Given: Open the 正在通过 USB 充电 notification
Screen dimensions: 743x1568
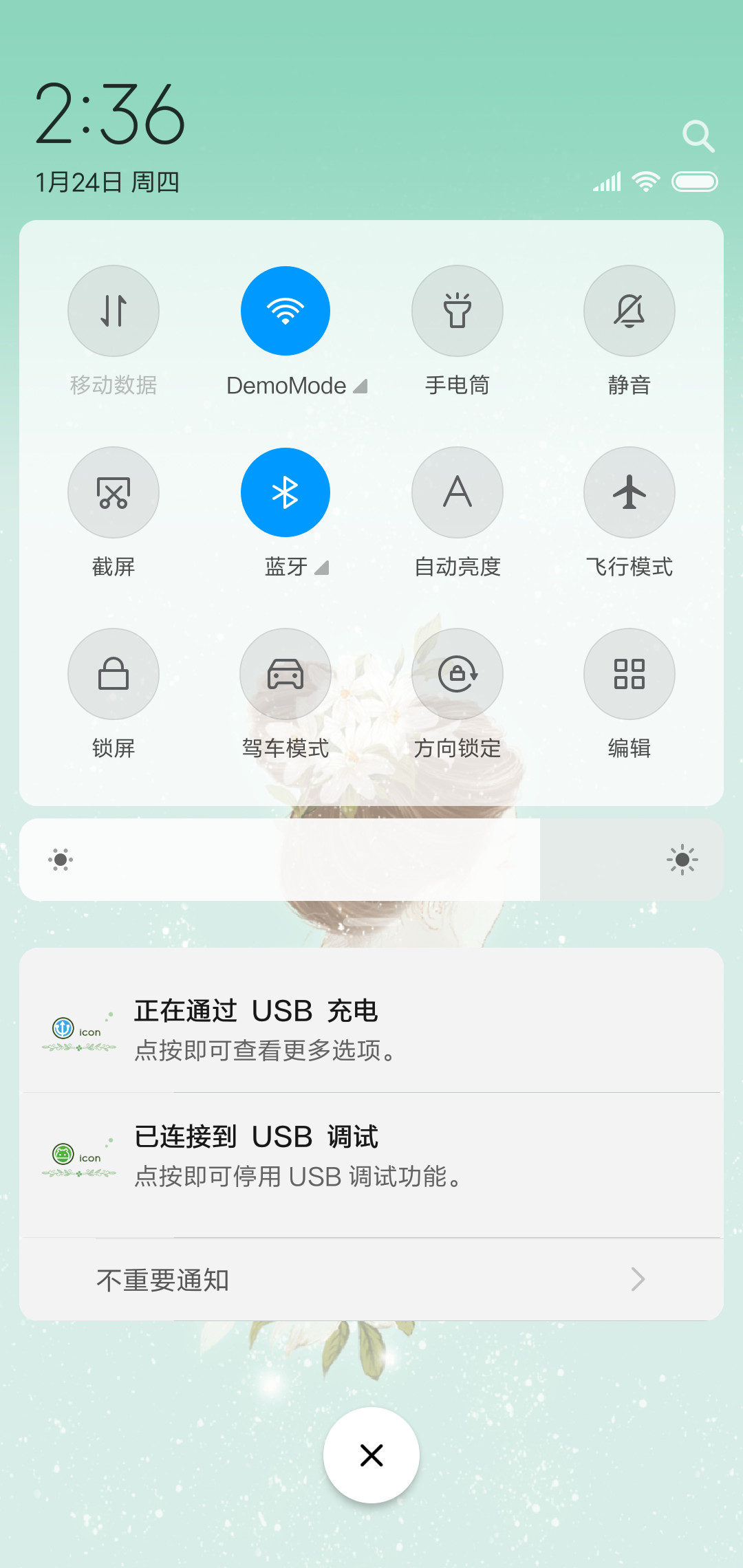Looking at the screenshot, I should point(371,1030).
